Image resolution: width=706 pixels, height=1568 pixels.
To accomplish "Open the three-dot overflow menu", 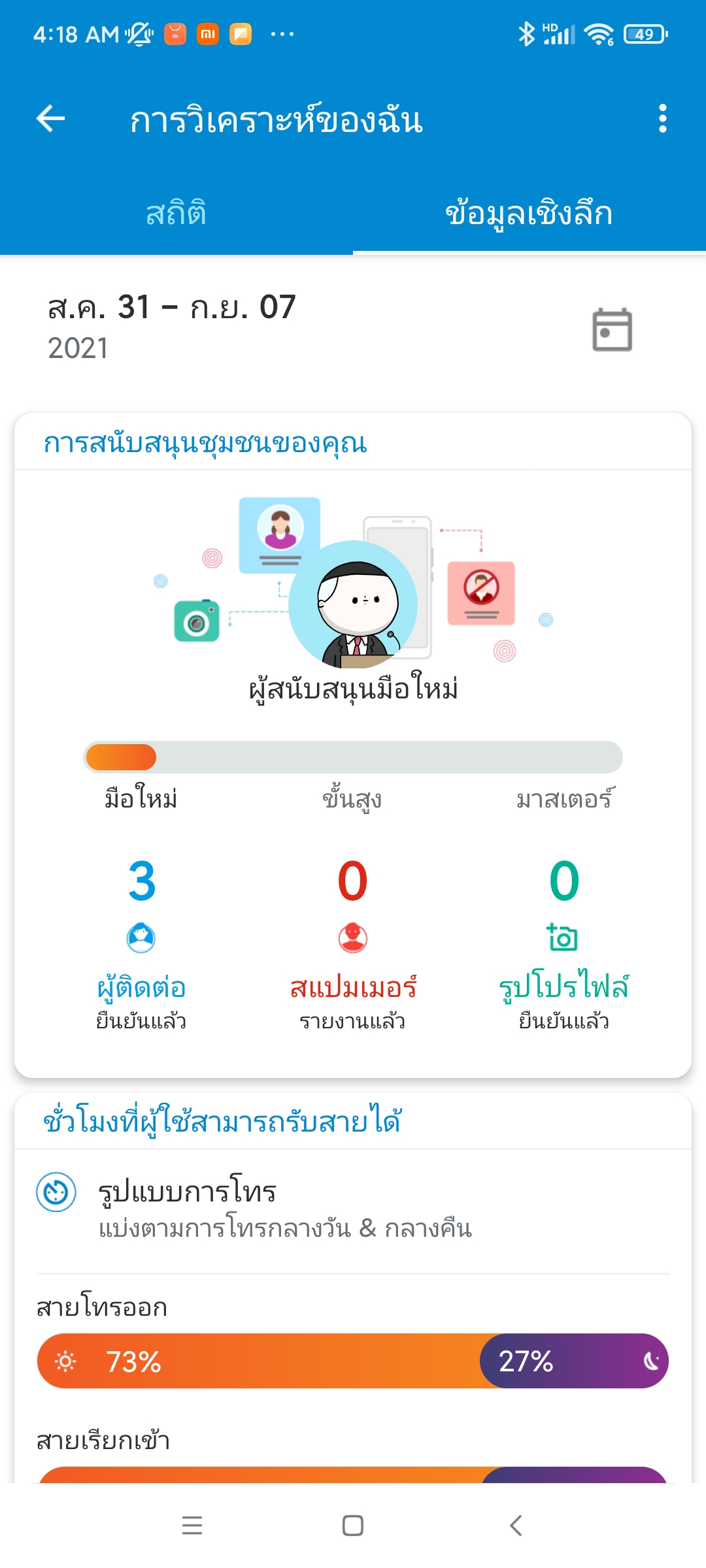I will coord(662,119).
